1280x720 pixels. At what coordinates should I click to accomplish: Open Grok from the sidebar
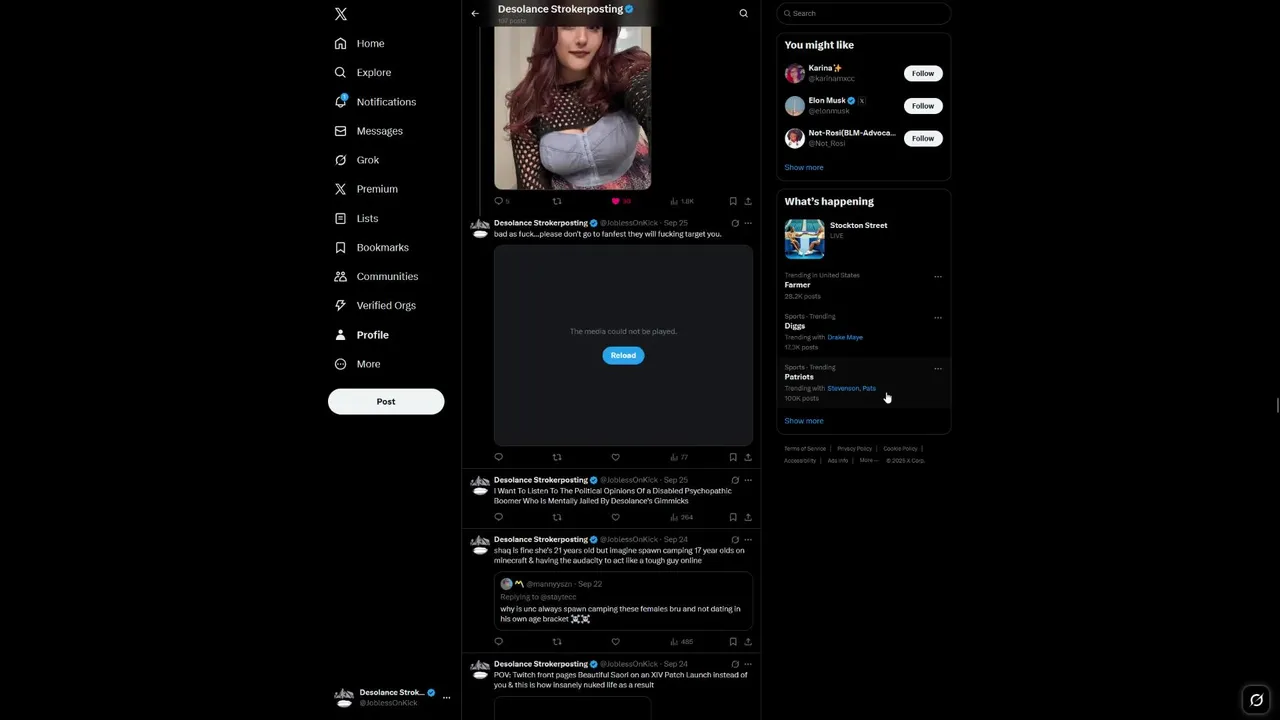(x=367, y=160)
